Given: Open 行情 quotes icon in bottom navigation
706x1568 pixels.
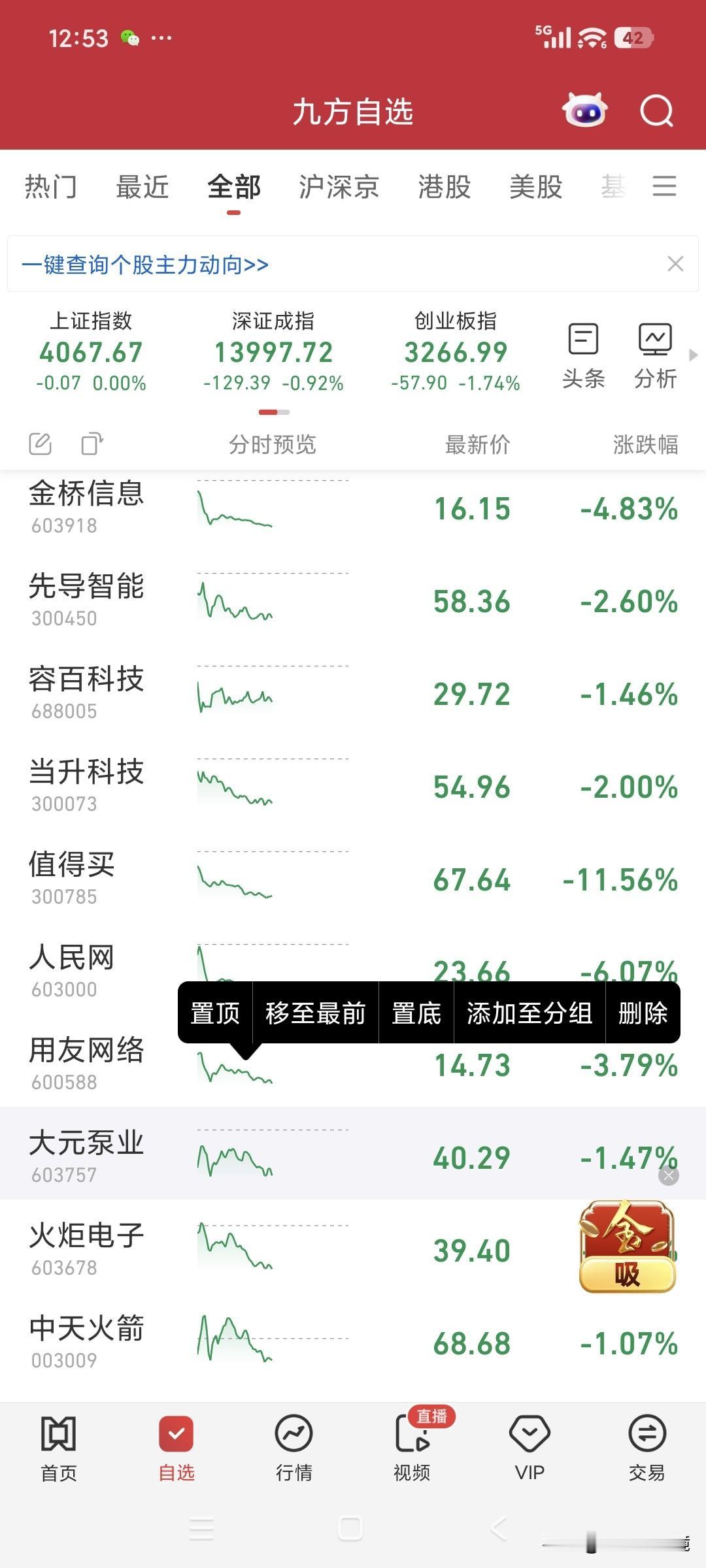Looking at the screenshot, I should (x=294, y=1447).
